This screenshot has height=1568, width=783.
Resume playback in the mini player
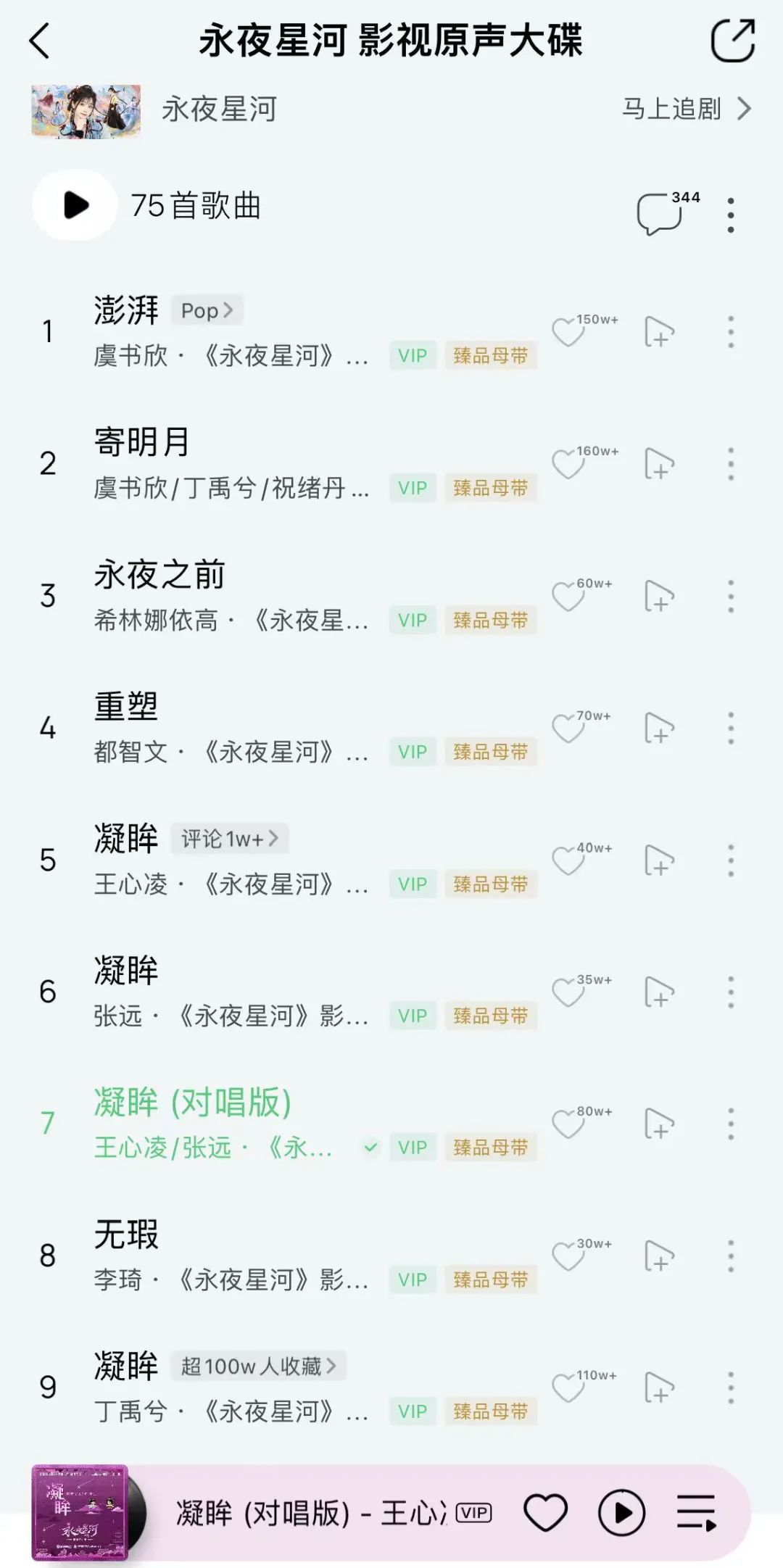tap(621, 1513)
